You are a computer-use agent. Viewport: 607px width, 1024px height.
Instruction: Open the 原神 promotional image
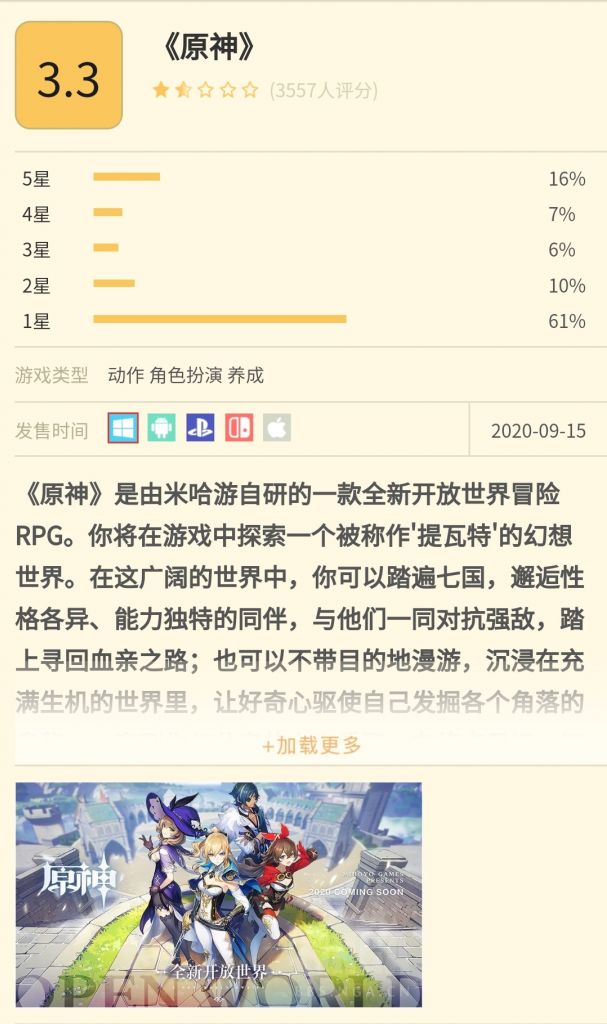[x=219, y=895]
